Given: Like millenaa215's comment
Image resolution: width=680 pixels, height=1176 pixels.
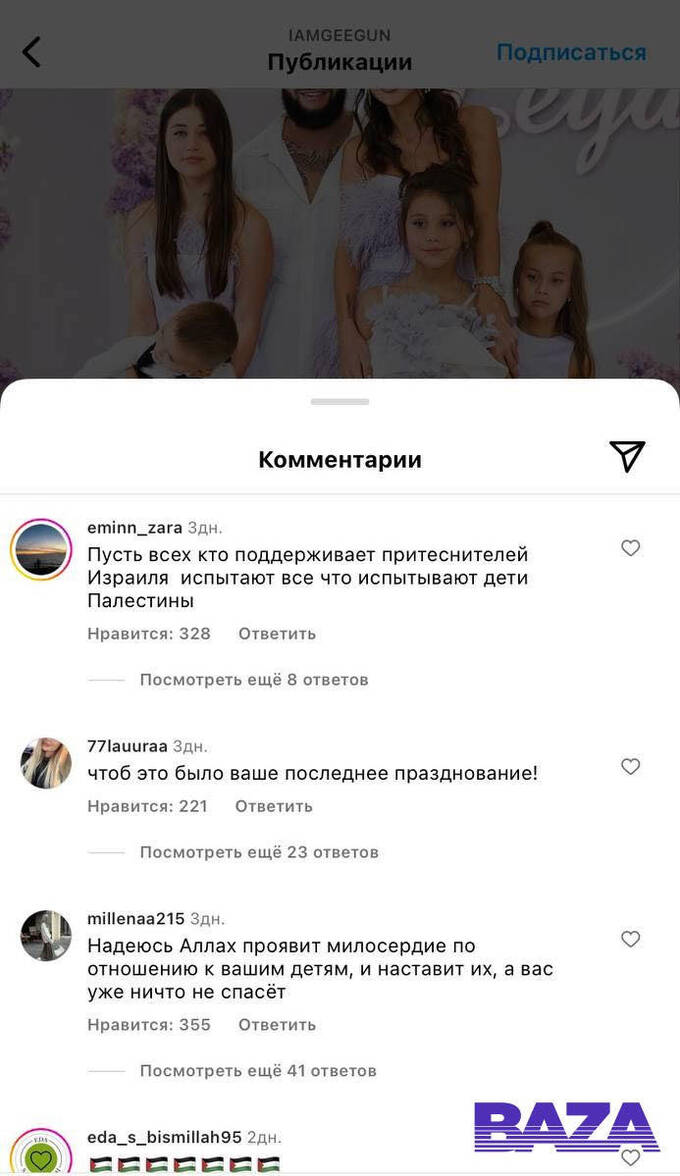Looking at the screenshot, I should pyautogui.click(x=630, y=939).
